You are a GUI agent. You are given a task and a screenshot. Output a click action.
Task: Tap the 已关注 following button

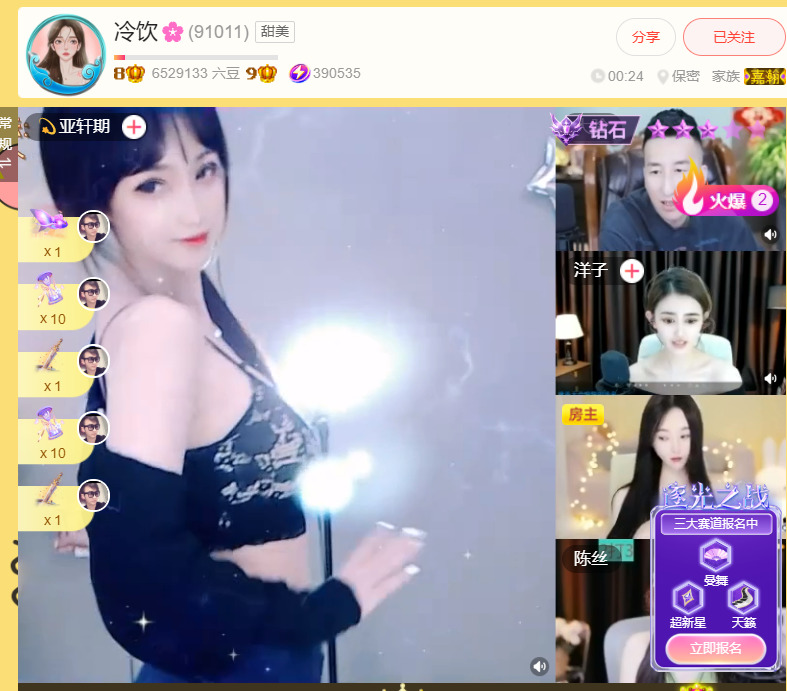[733, 37]
